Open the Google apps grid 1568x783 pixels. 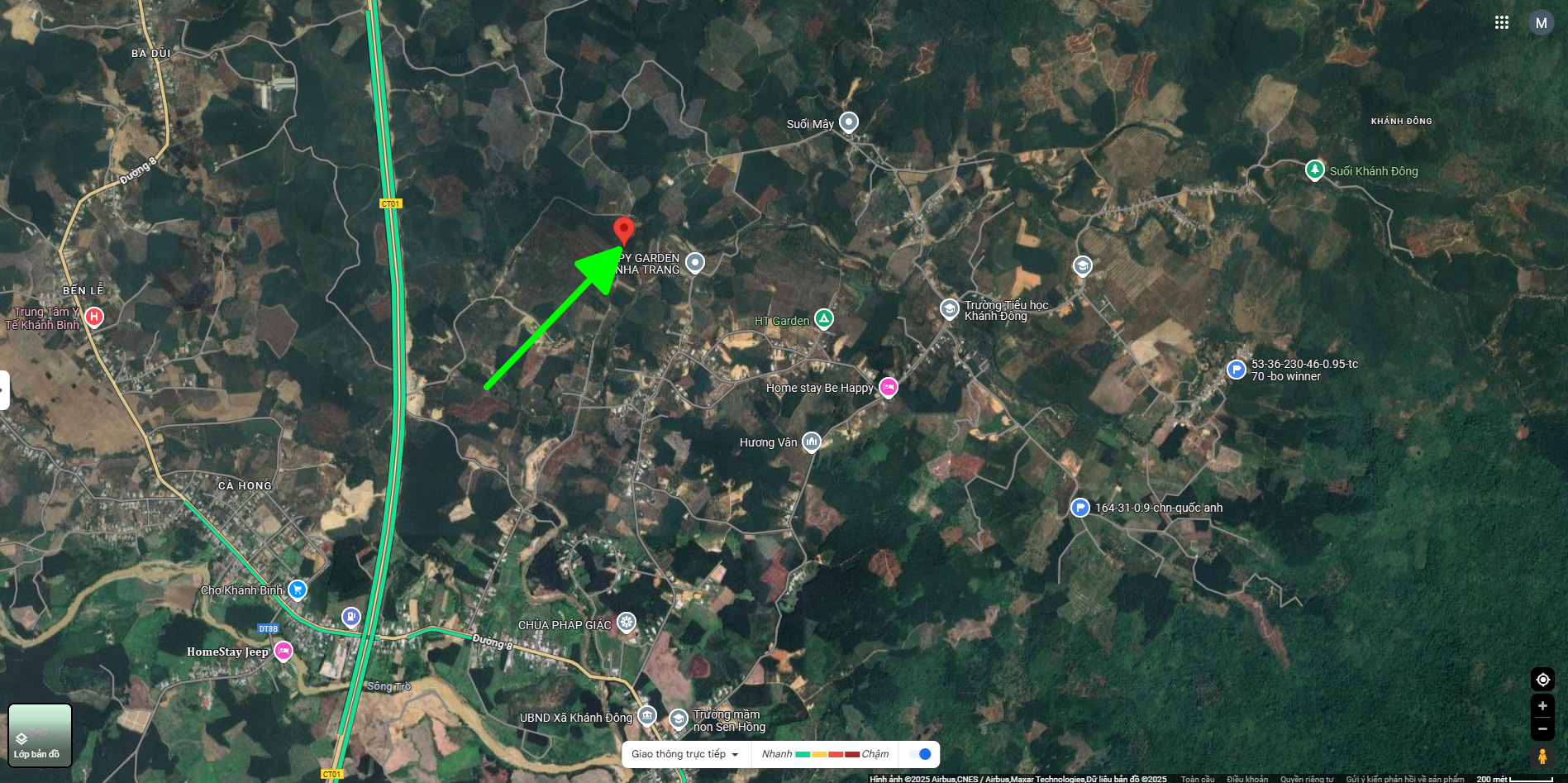[1501, 23]
